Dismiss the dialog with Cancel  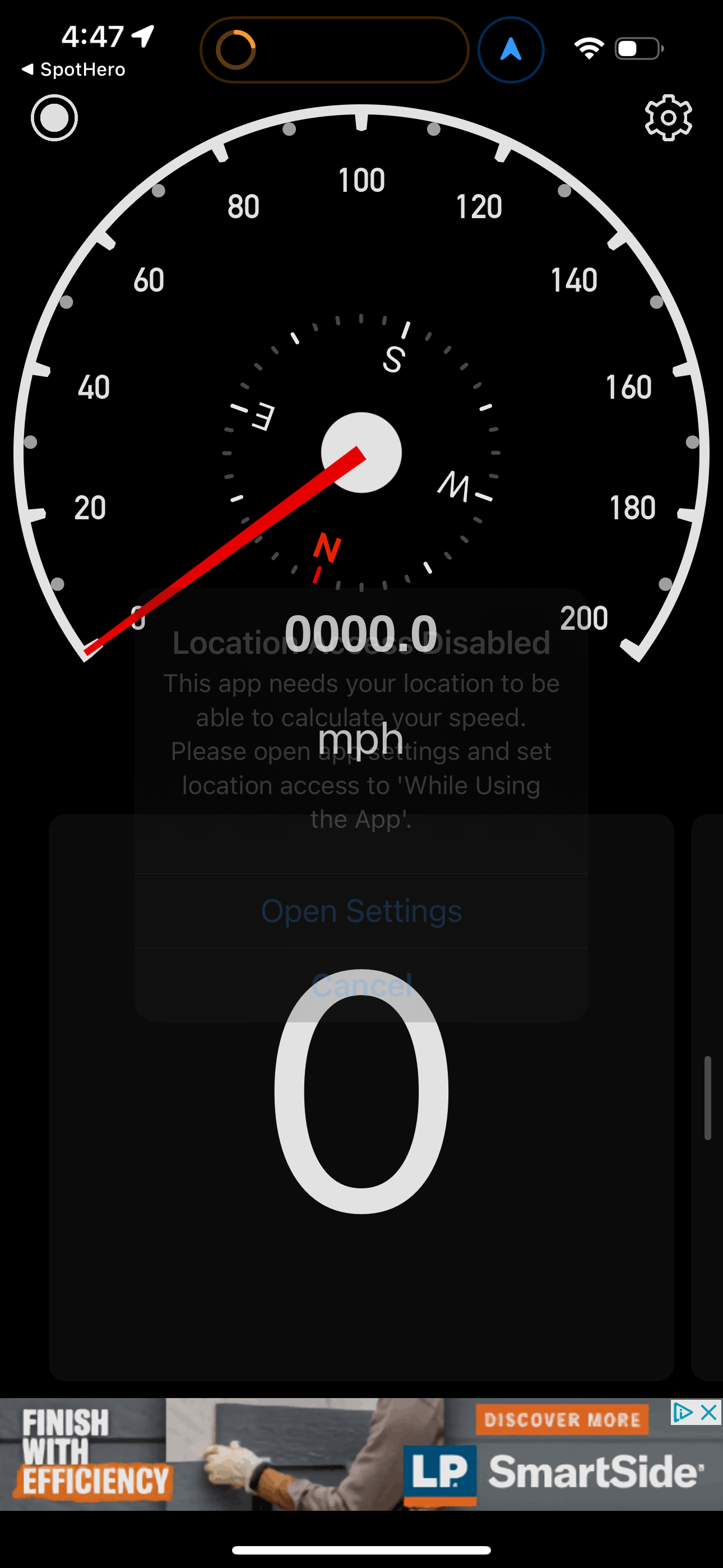(x=361, y=984)
